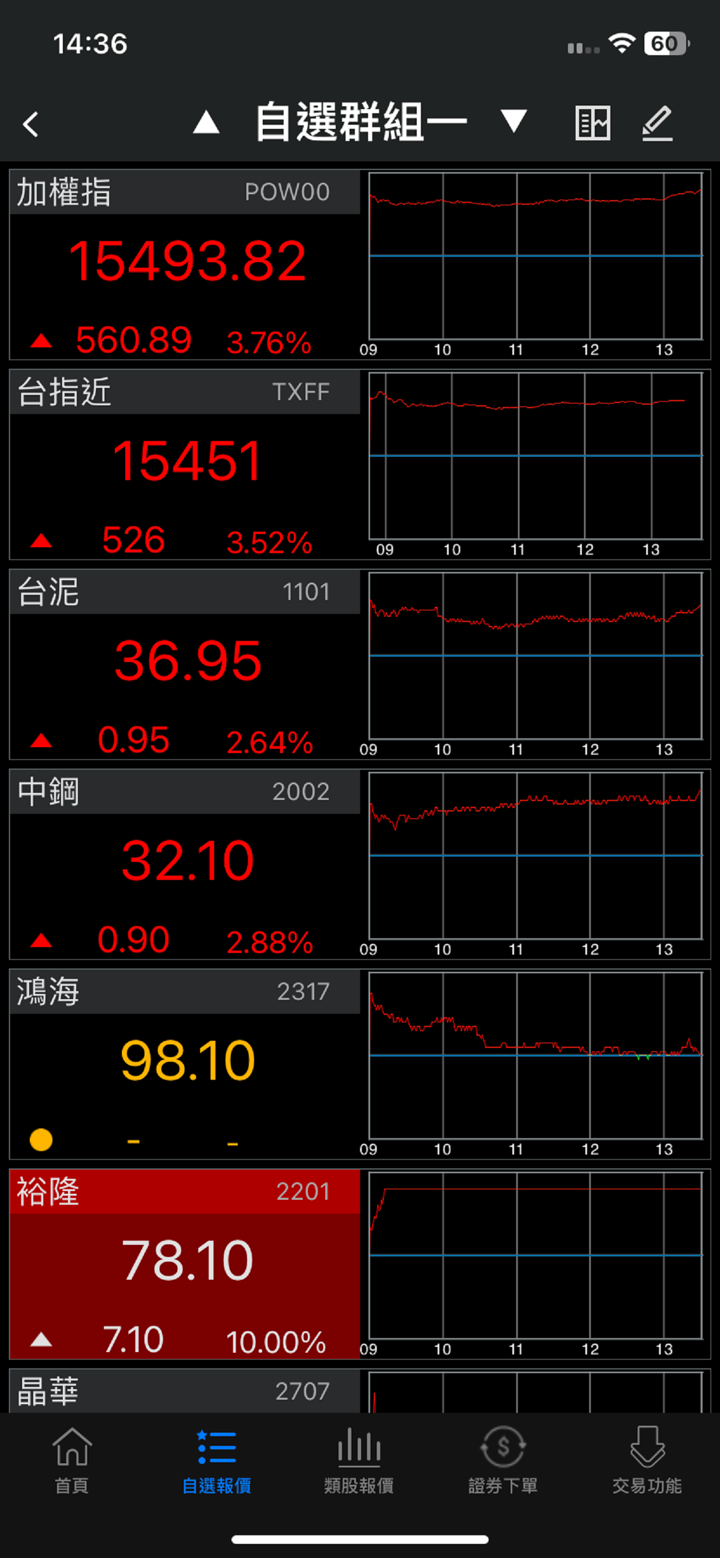Open 晶華 2707 stock row
This screenshot has width=720, height=1558.
click(186, 1391)
